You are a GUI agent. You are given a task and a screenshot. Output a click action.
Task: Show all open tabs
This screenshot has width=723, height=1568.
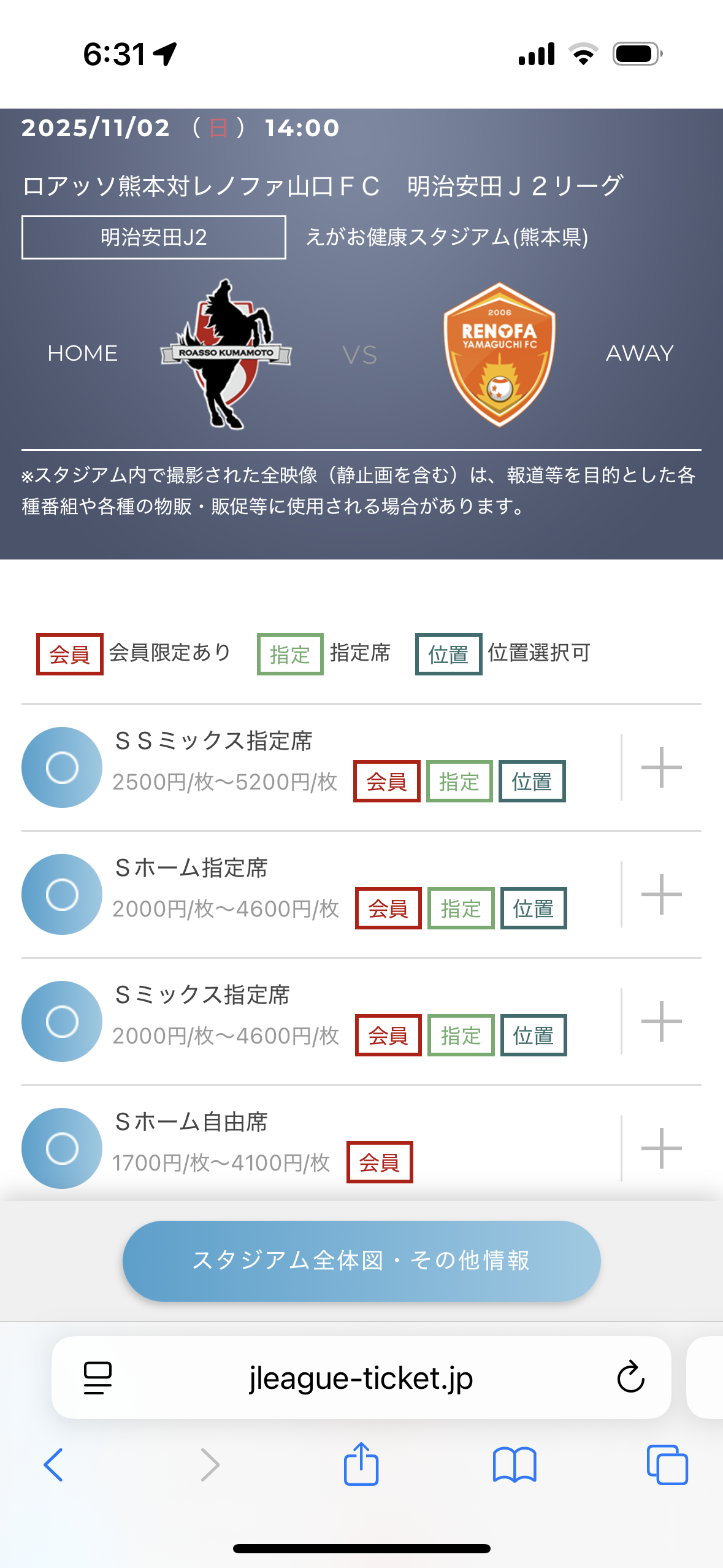pyautogui.click(x=667, y=1465)
